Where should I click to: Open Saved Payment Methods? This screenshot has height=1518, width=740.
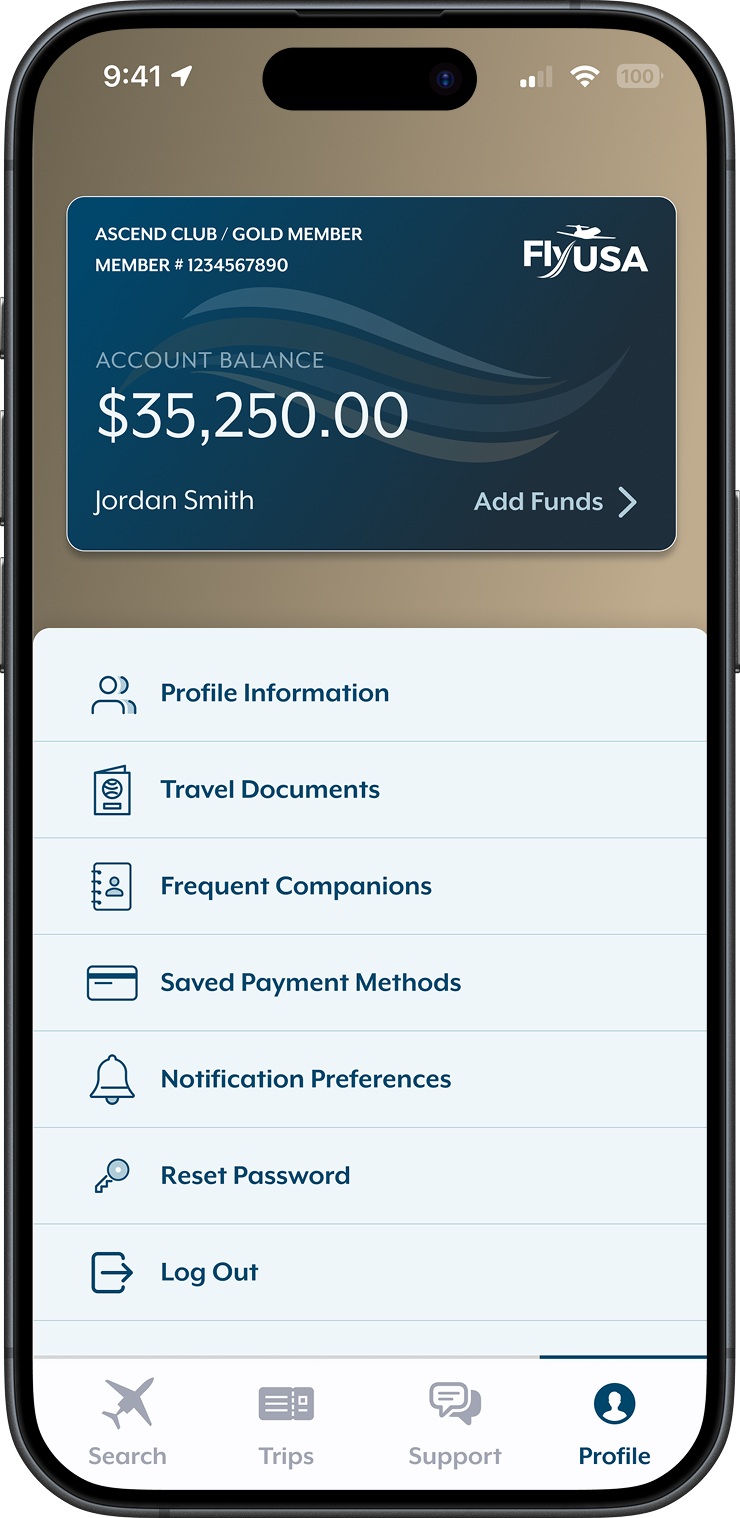click(310, 983)
